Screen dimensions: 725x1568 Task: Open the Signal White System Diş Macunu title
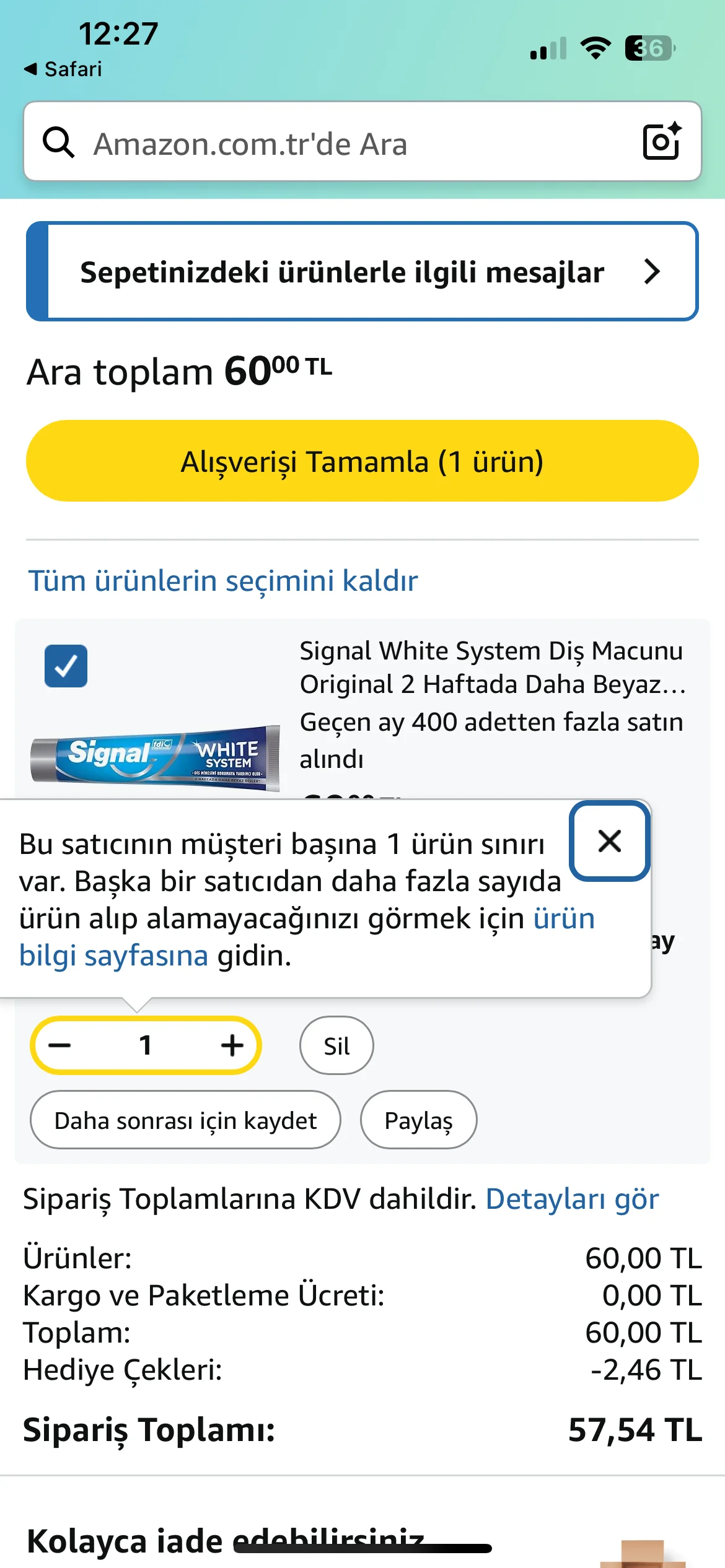click(x=493, y=668)
